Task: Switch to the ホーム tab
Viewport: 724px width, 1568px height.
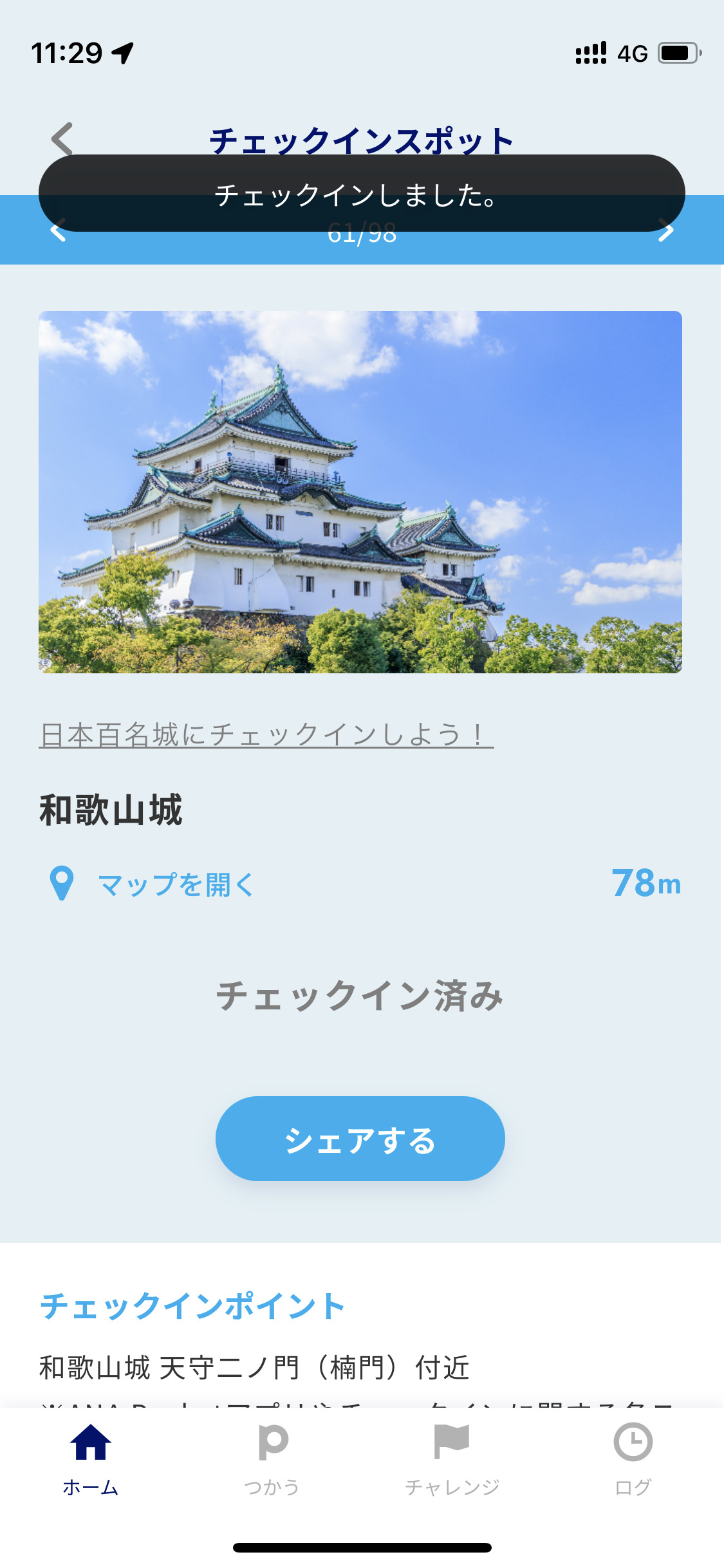Action: click(91, 1458)
